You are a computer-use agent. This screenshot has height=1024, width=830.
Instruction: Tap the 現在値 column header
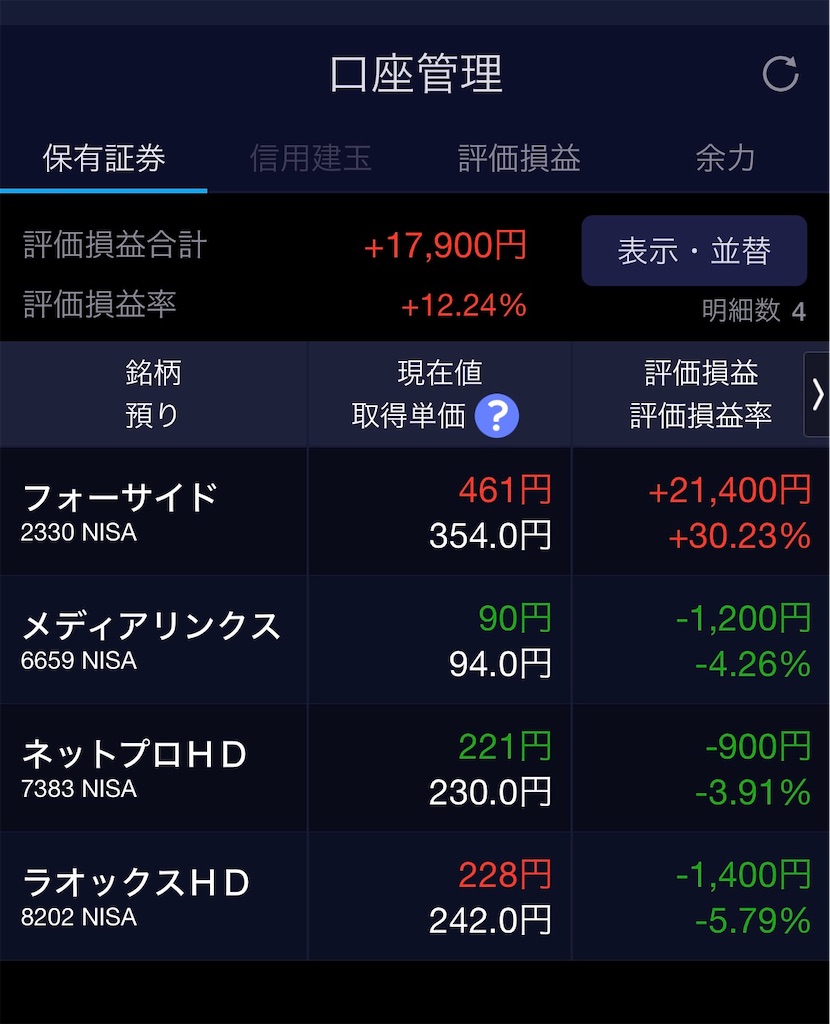click(x=440, y=374)
